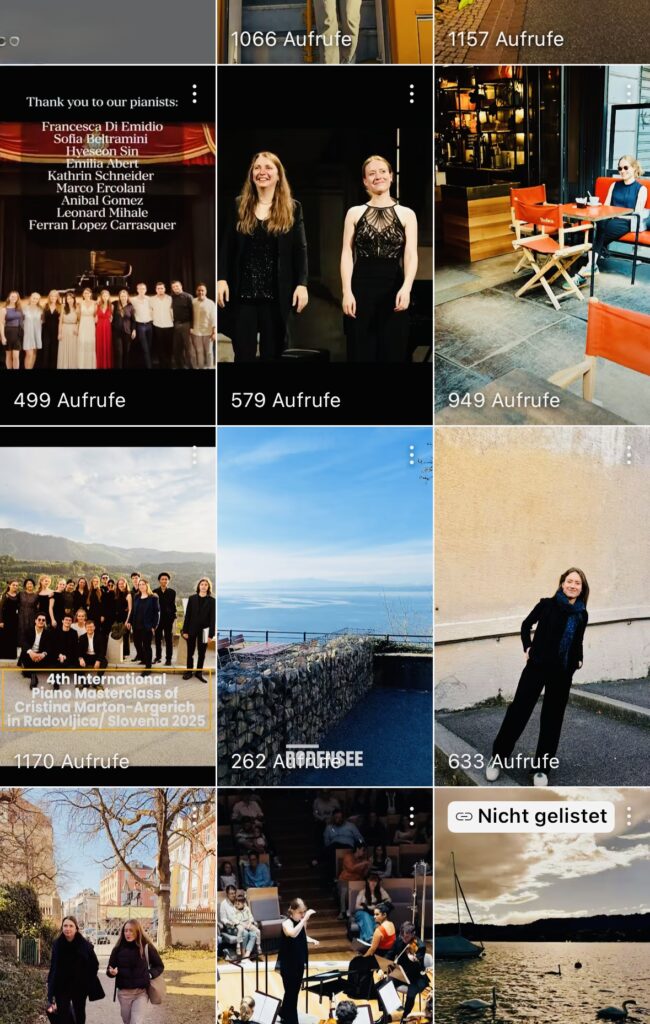Open more options for the 633 Aufrufe short
The image size is (650, 1024).
(628, 455)
